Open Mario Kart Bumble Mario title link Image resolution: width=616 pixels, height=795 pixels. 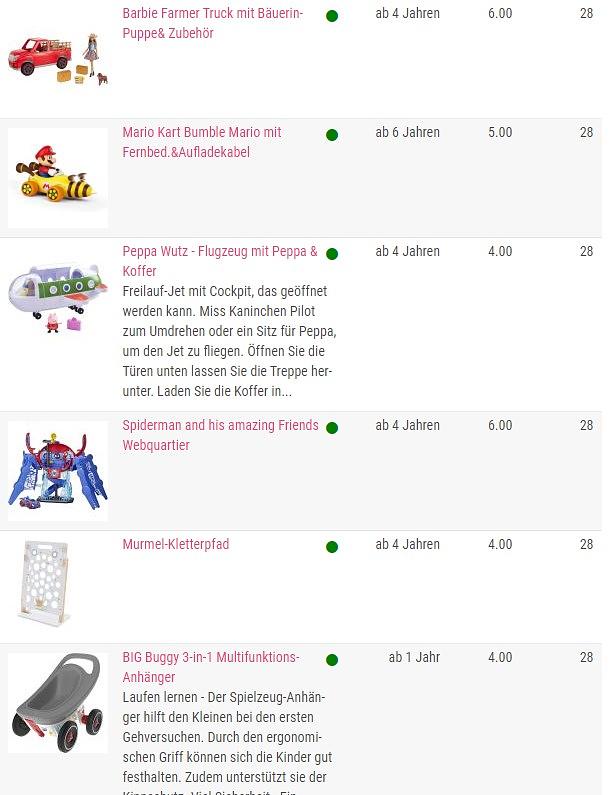[201, 133]
